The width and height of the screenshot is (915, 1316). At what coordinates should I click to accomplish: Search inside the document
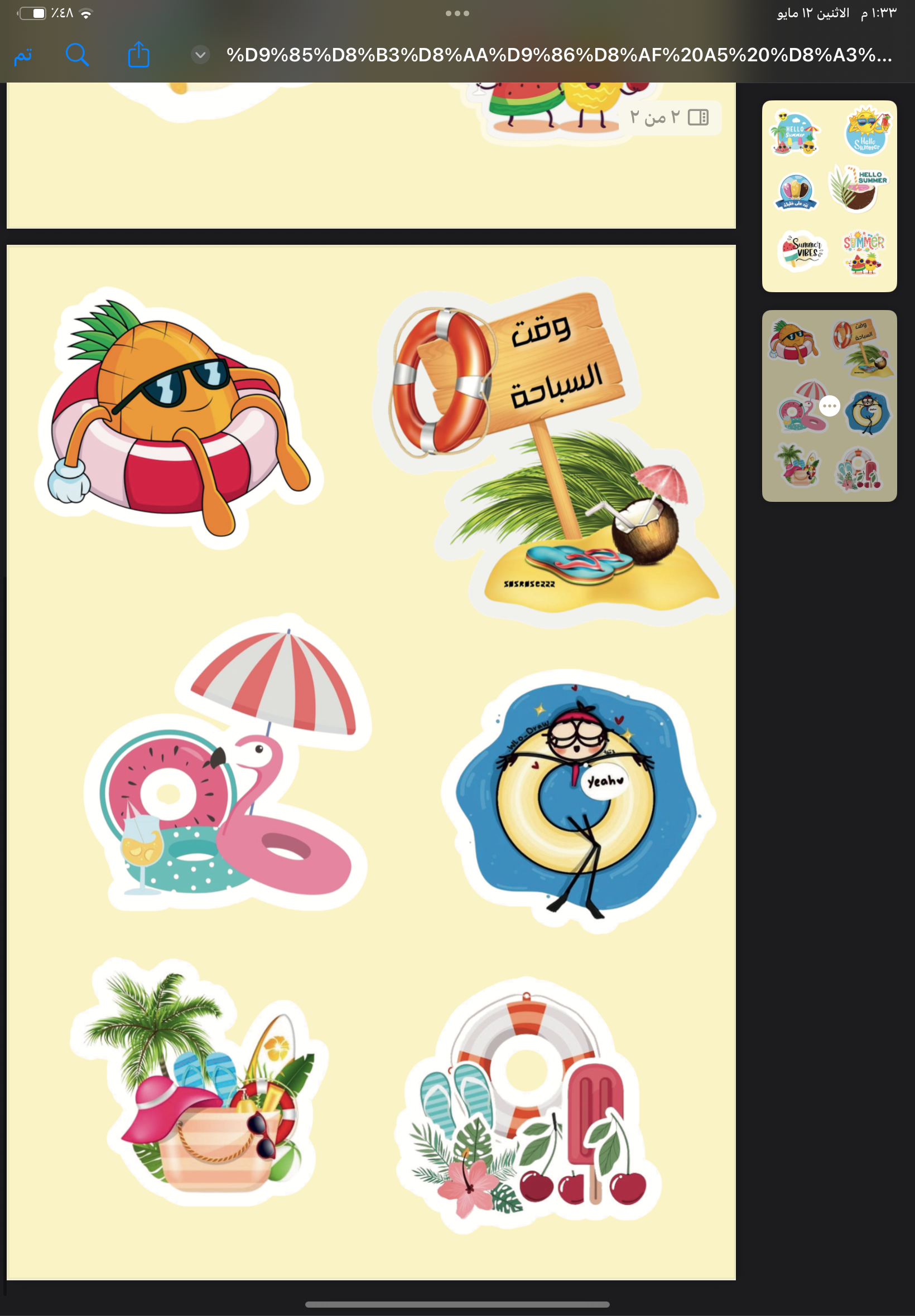(x=77, y=55)
